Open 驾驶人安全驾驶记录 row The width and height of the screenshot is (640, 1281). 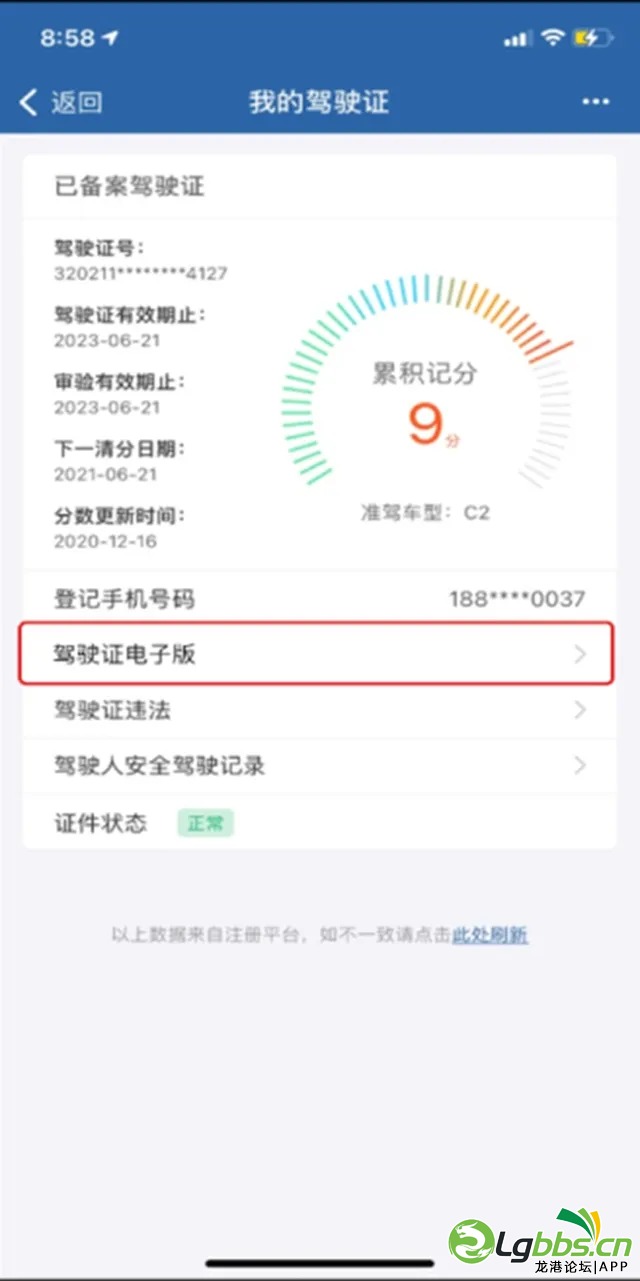[316, 767]
